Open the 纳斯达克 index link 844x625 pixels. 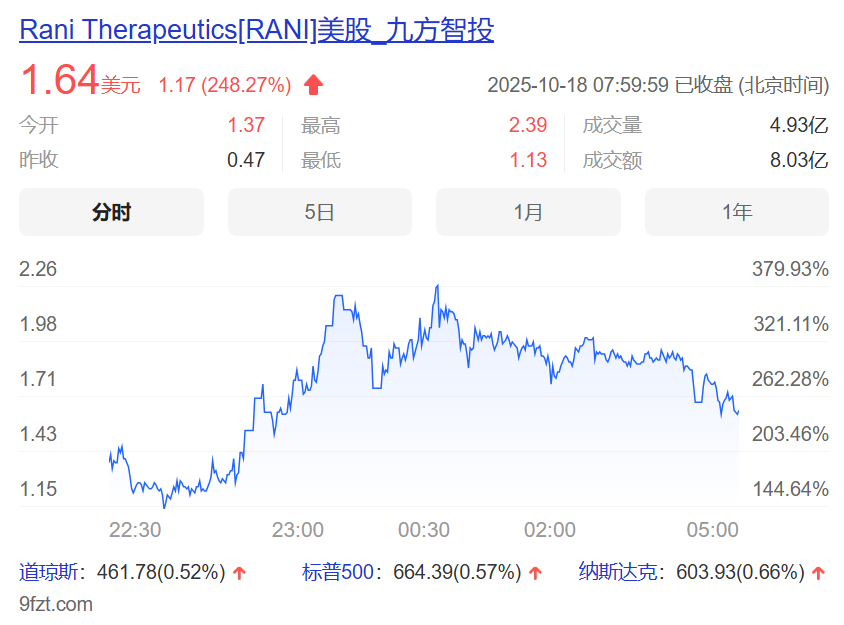[620, 573]
